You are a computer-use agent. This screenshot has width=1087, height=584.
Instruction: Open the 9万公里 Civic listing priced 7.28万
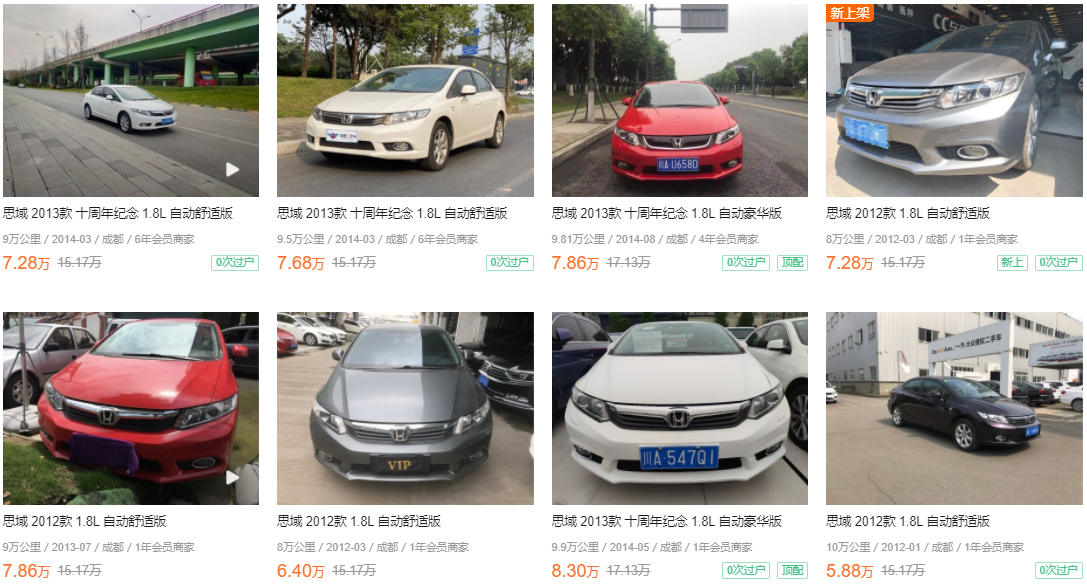(130, 100)
